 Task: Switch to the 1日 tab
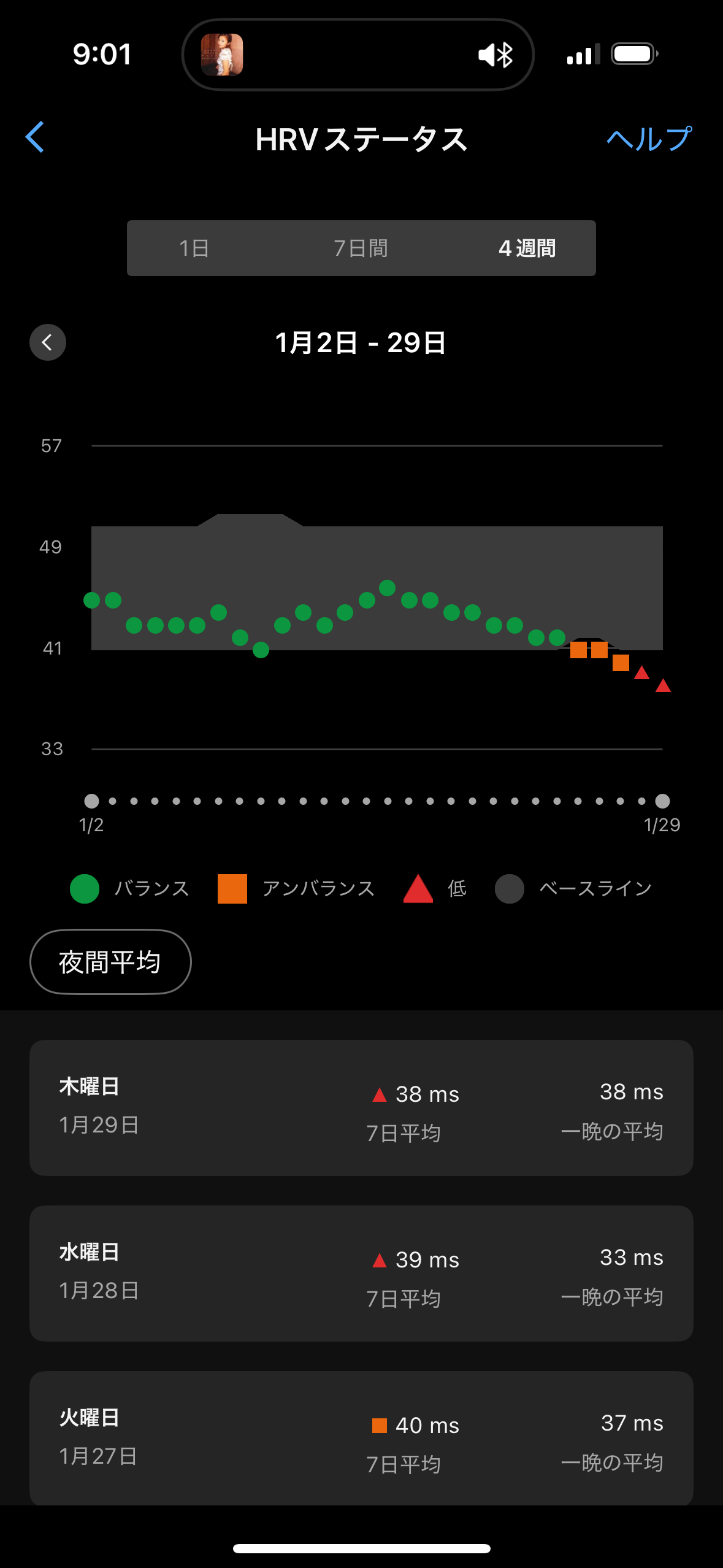(x=194, y=248)
